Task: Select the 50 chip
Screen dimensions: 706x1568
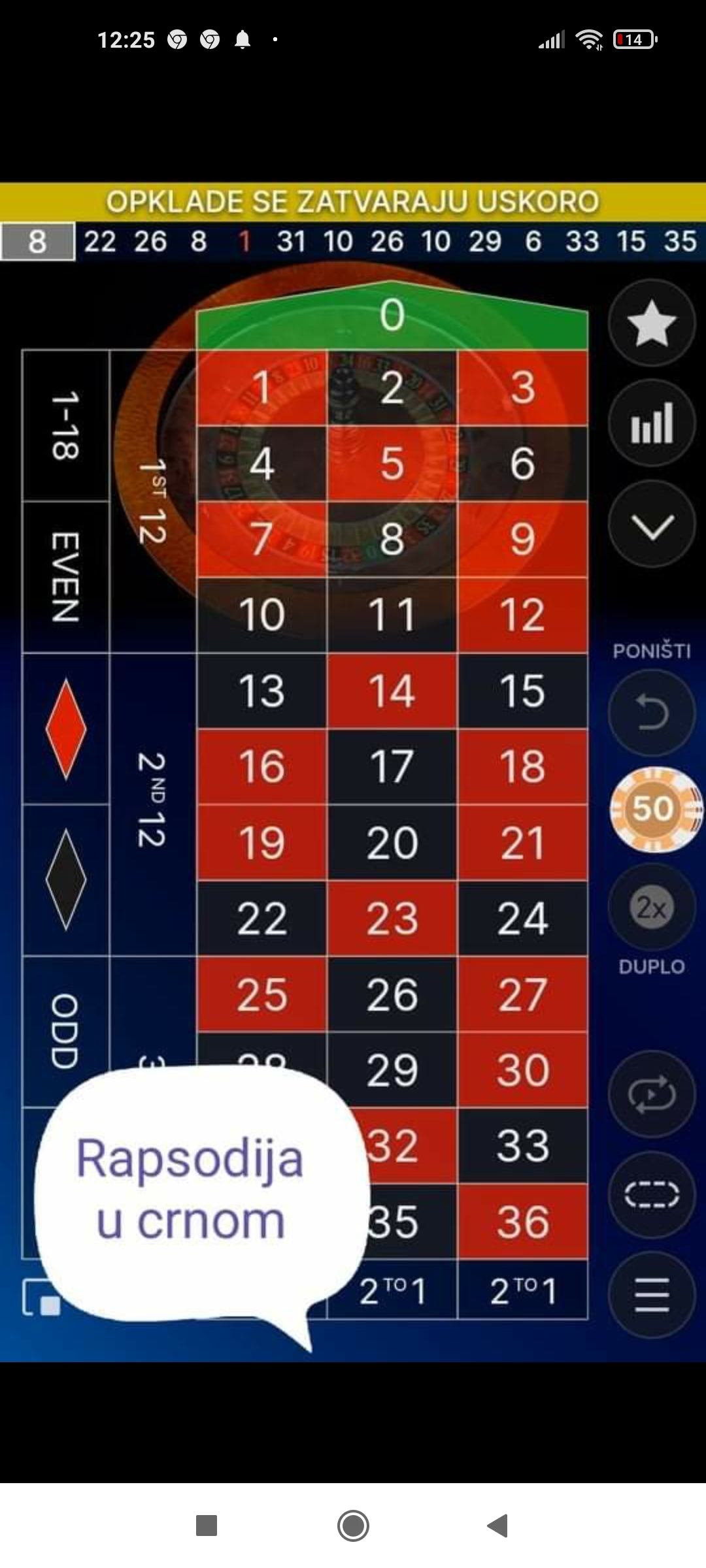Action: coord(654,809)
